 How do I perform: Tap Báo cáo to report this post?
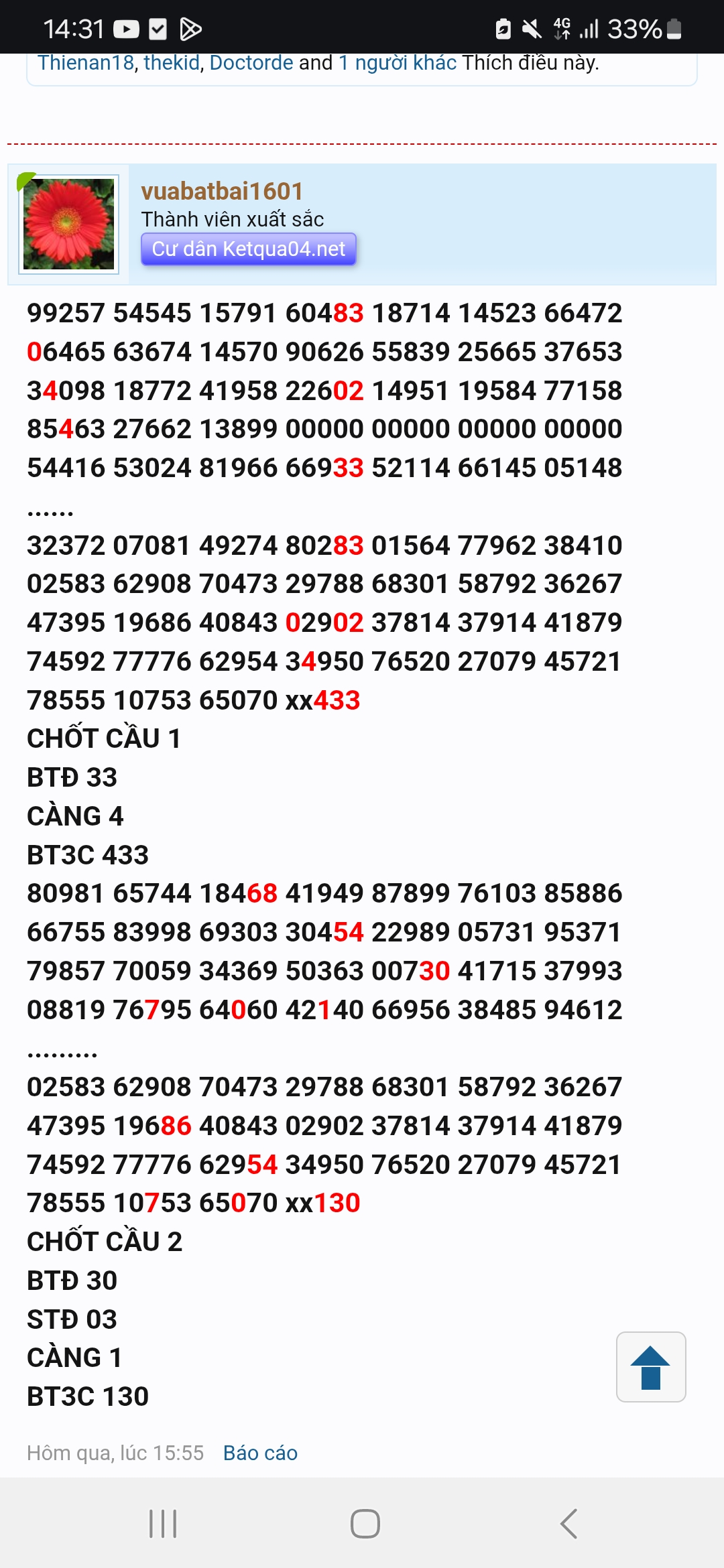(x=260, y=1453)
